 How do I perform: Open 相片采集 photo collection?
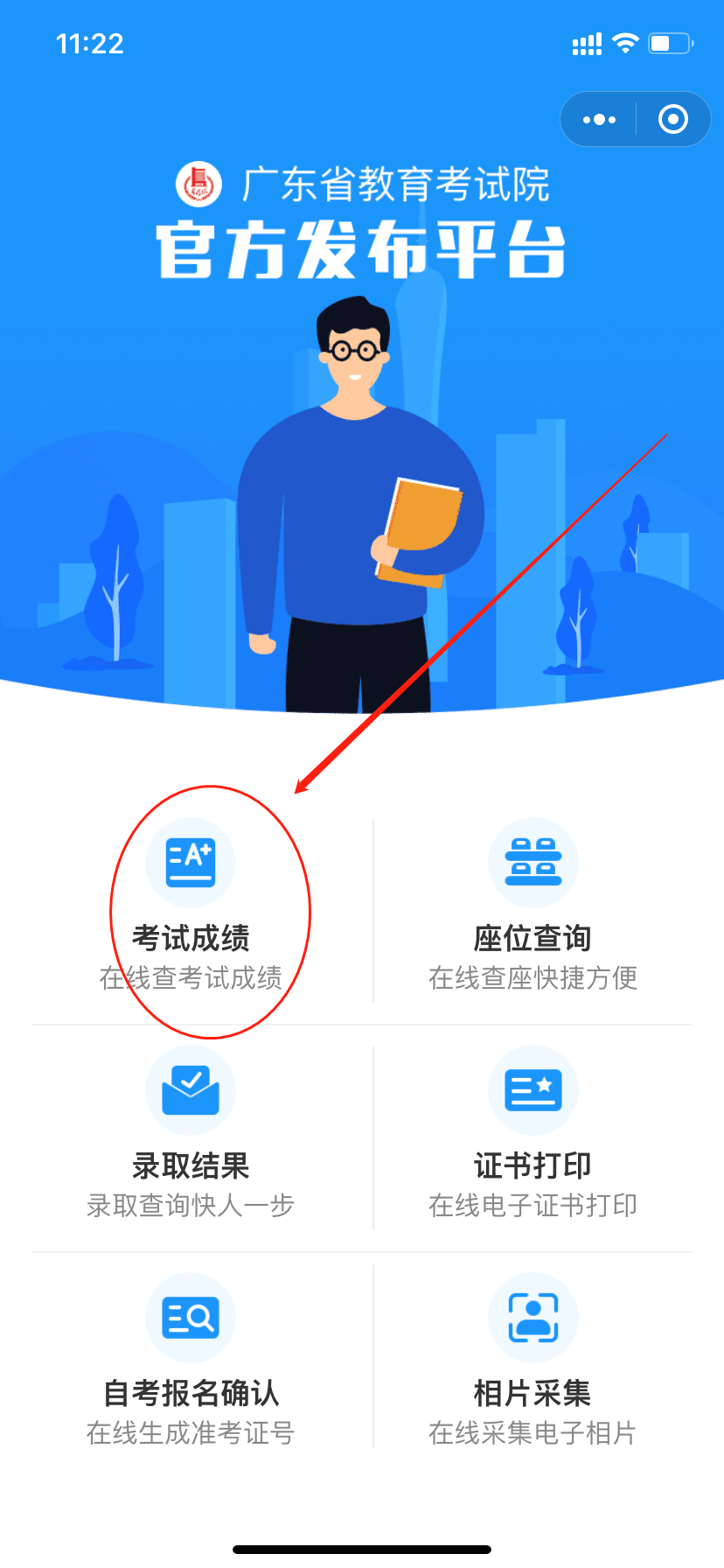533,1361
